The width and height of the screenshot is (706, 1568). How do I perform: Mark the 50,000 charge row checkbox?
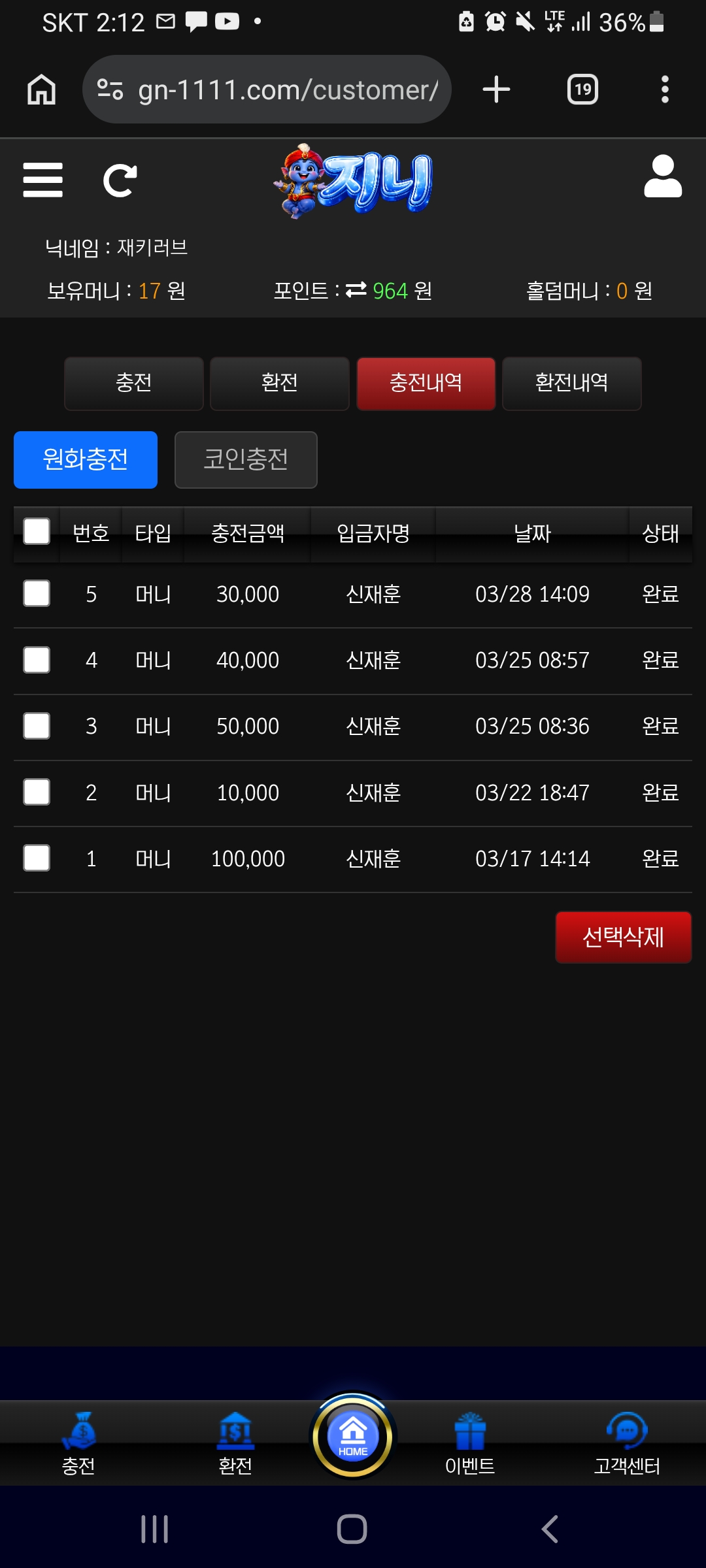[x=37, y=726]
